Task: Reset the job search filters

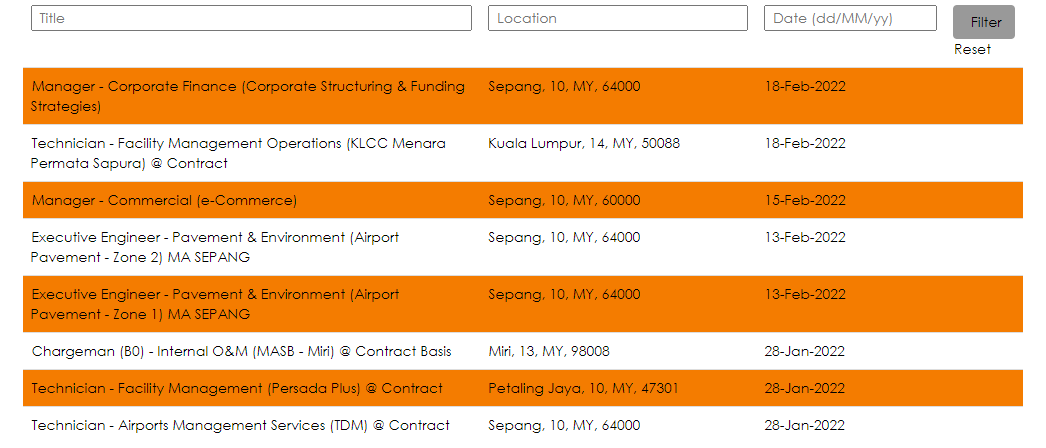Action: coord(972,49)
